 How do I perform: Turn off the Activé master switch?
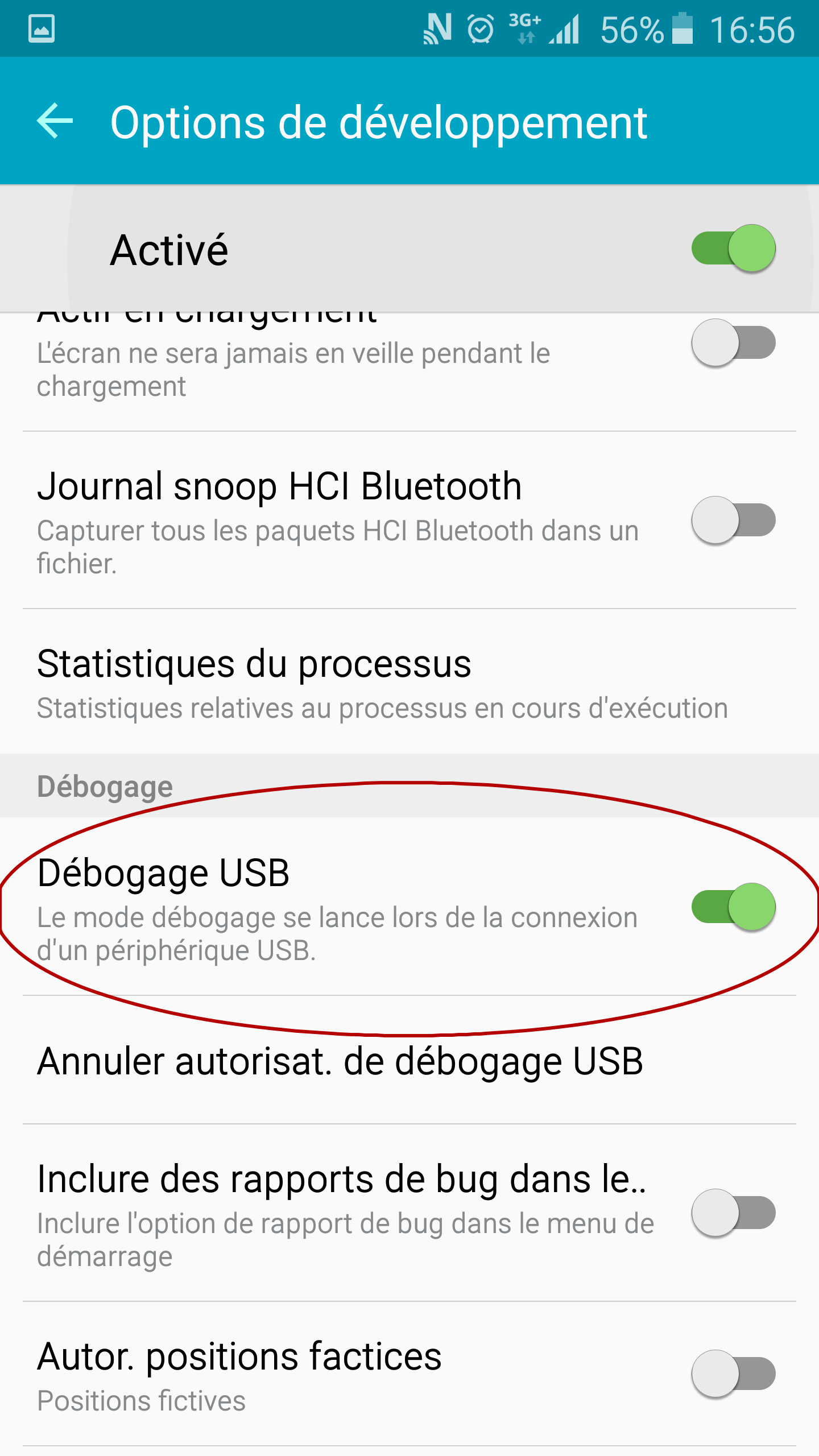coord(733,249)
